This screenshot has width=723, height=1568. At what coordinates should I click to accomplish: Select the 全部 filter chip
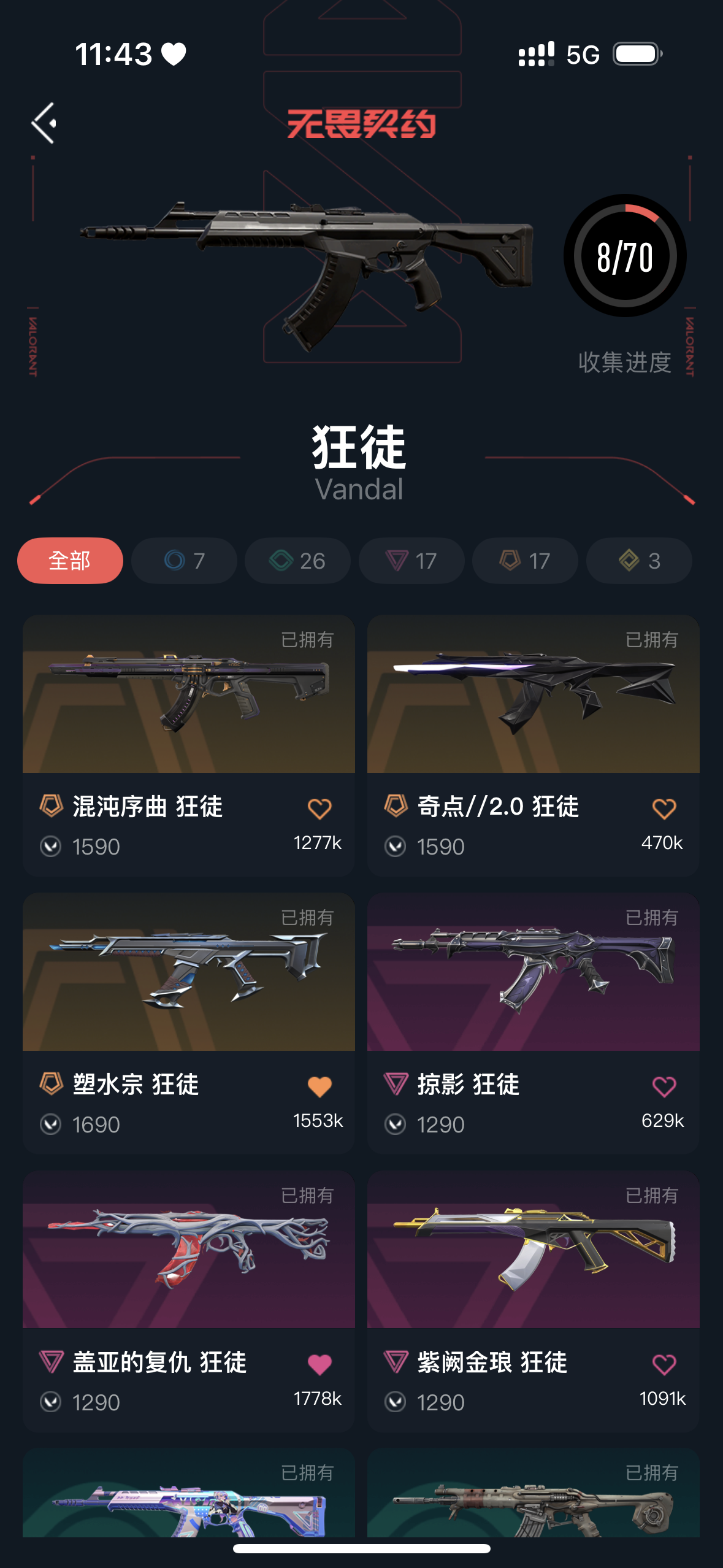pyautogui.click(x=70, y=561)
